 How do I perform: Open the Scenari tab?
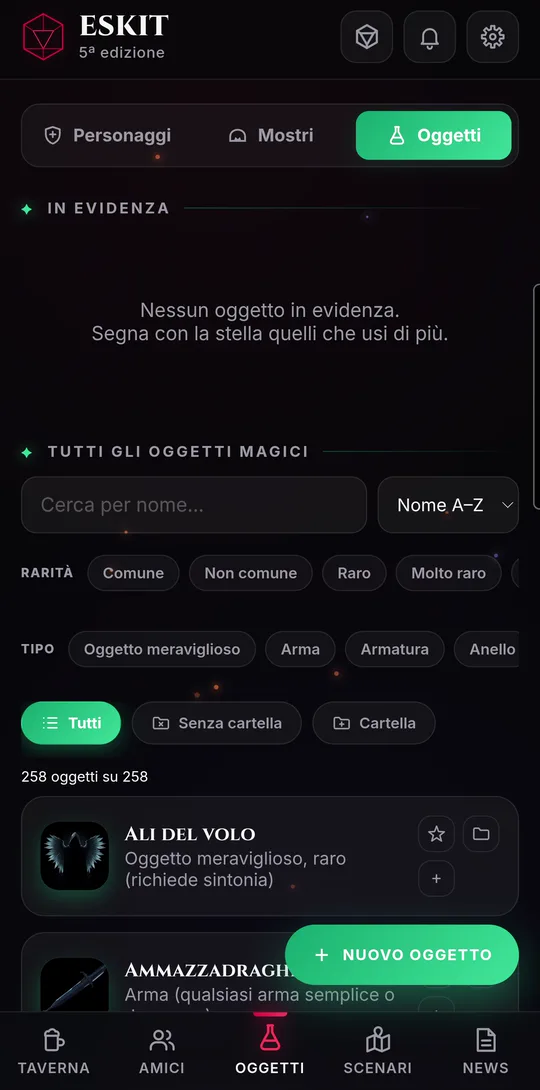[x=377, y=1051]
